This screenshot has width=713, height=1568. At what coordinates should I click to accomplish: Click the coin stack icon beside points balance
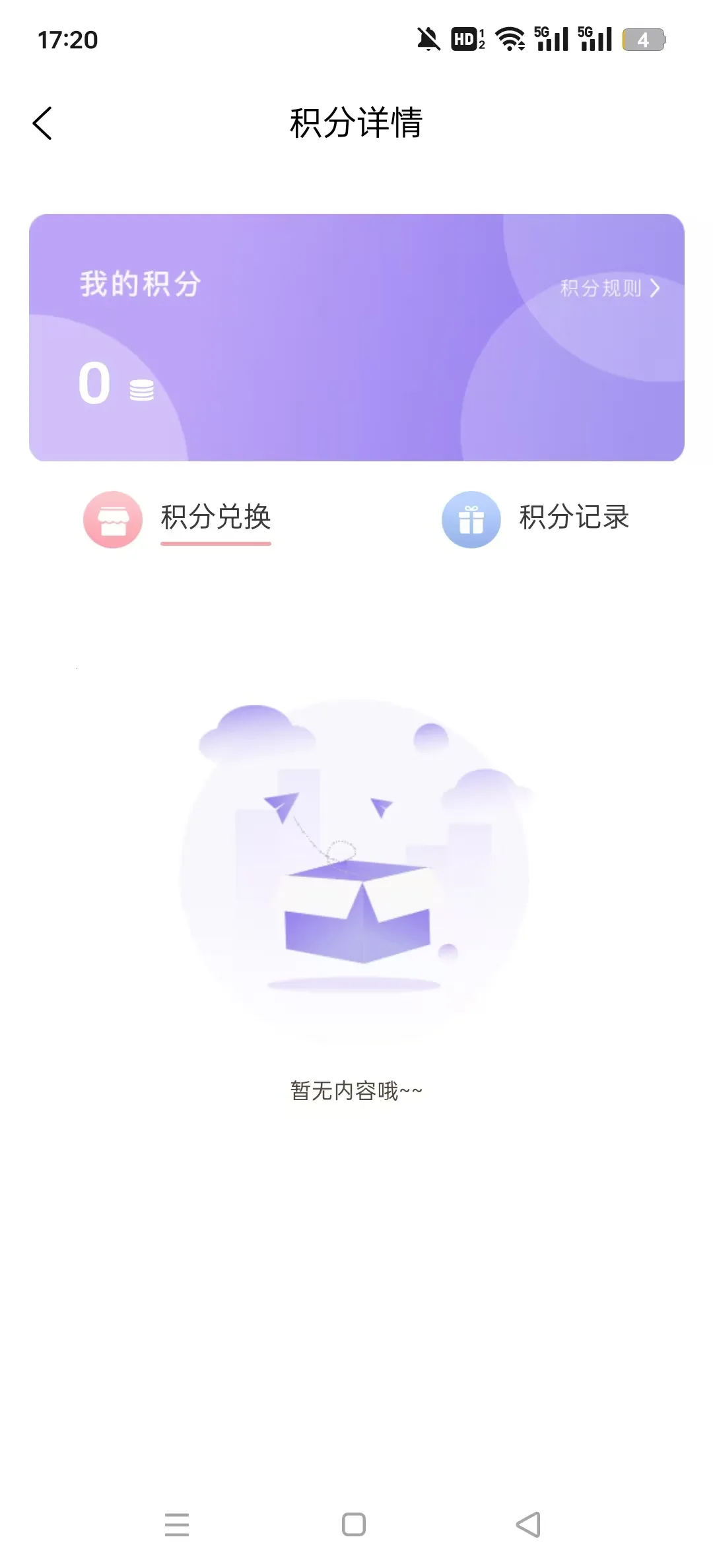(141, 389)
